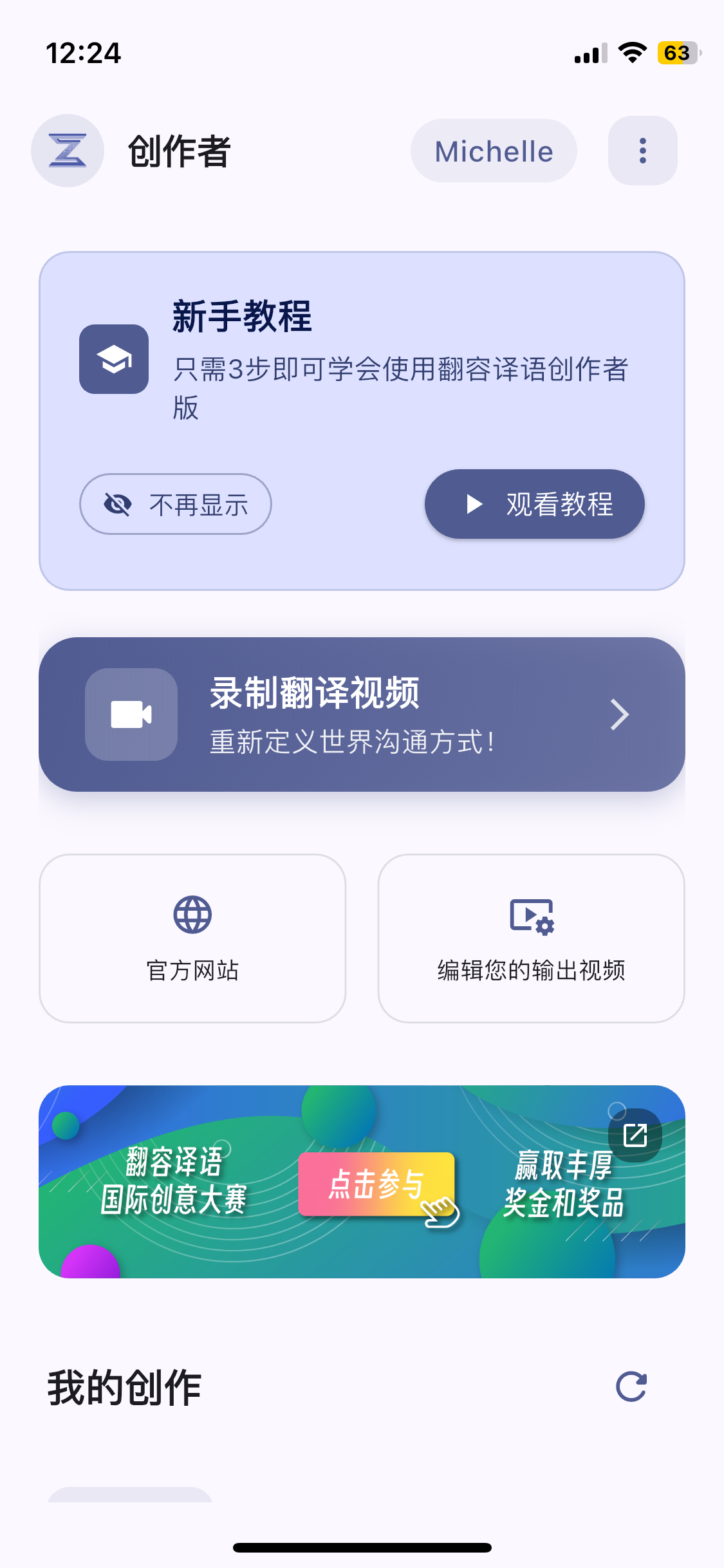
Task: Open 录制翻译视频 to record a video
Action: tap(362, 714)
